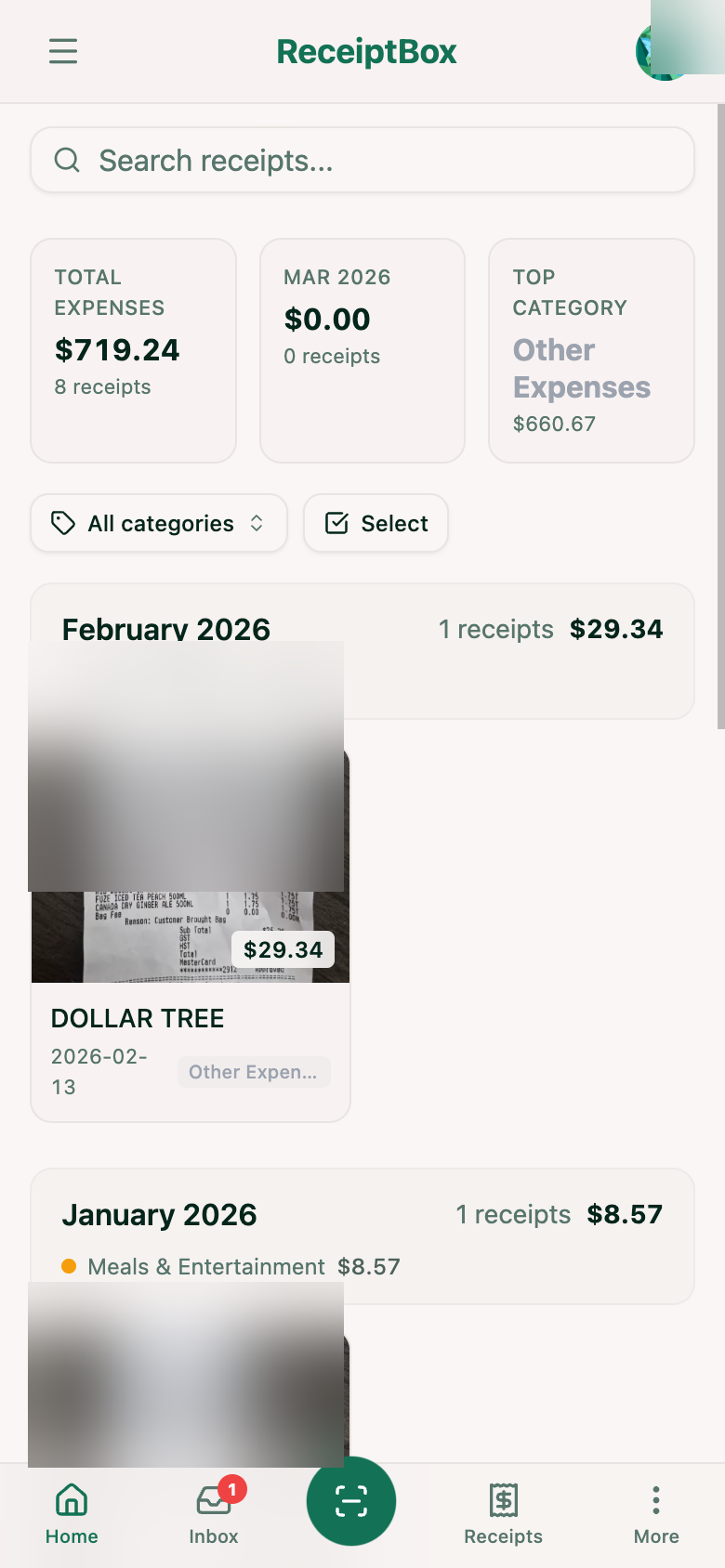Open the receipt scanner with the green scan button
Screen dimensions: 725x1568
pyautogui.click(x=350, y=1500)
